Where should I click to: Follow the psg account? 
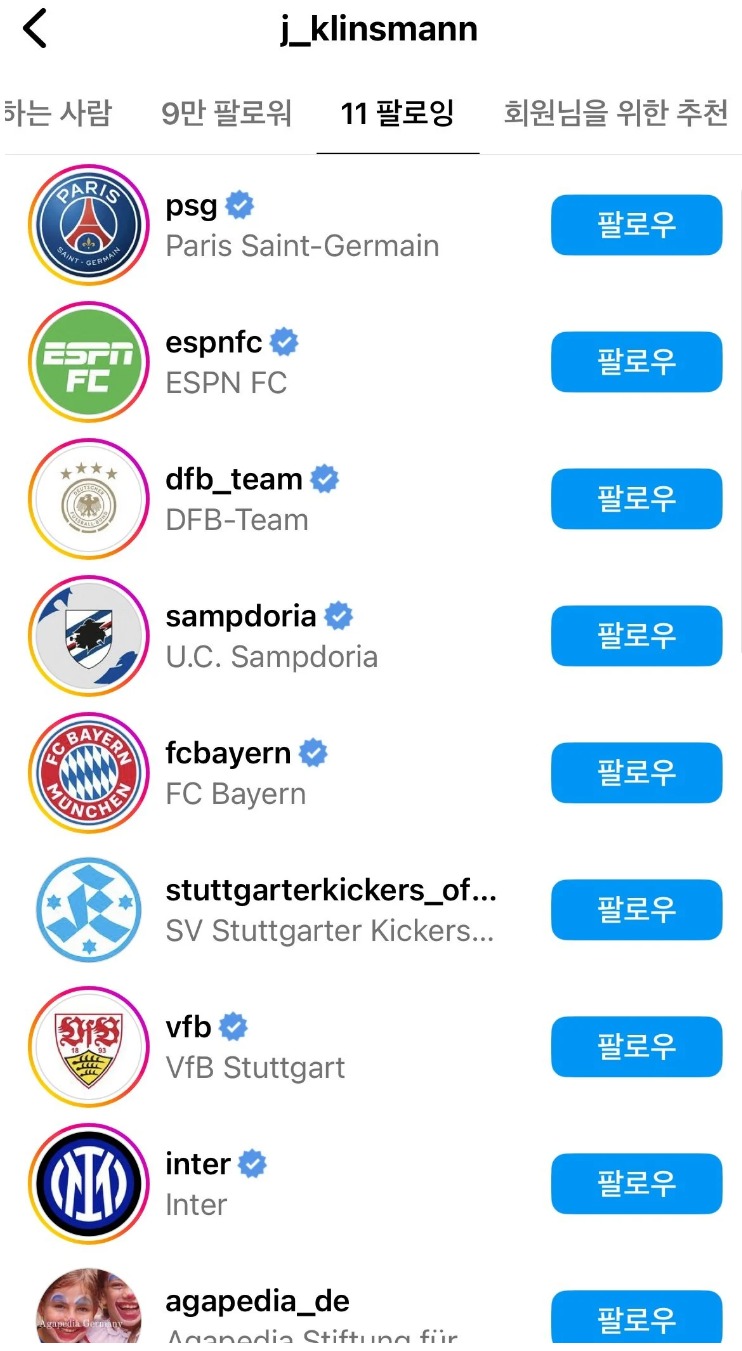click(636, 225)
